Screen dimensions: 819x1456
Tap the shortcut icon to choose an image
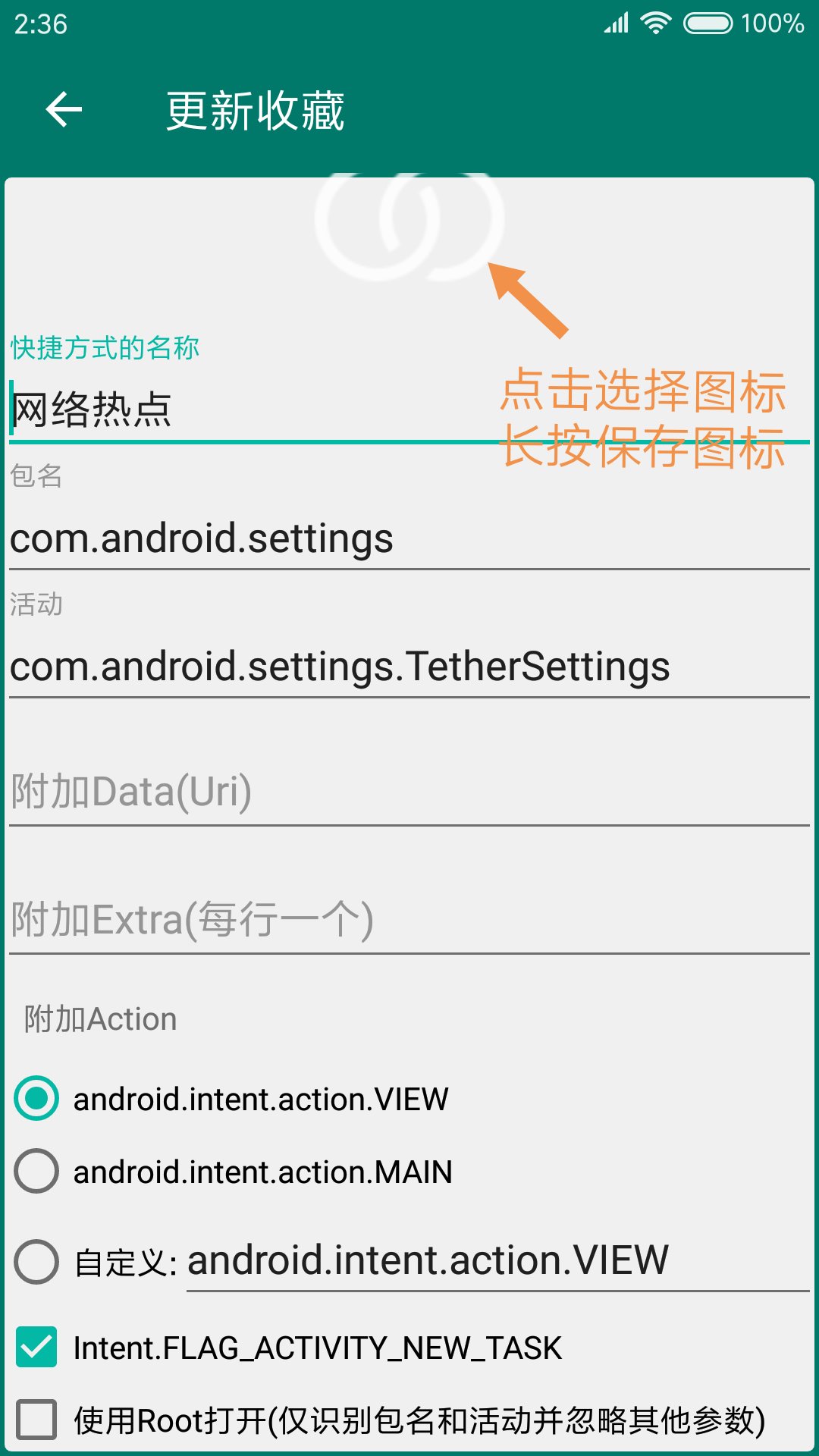409,224
